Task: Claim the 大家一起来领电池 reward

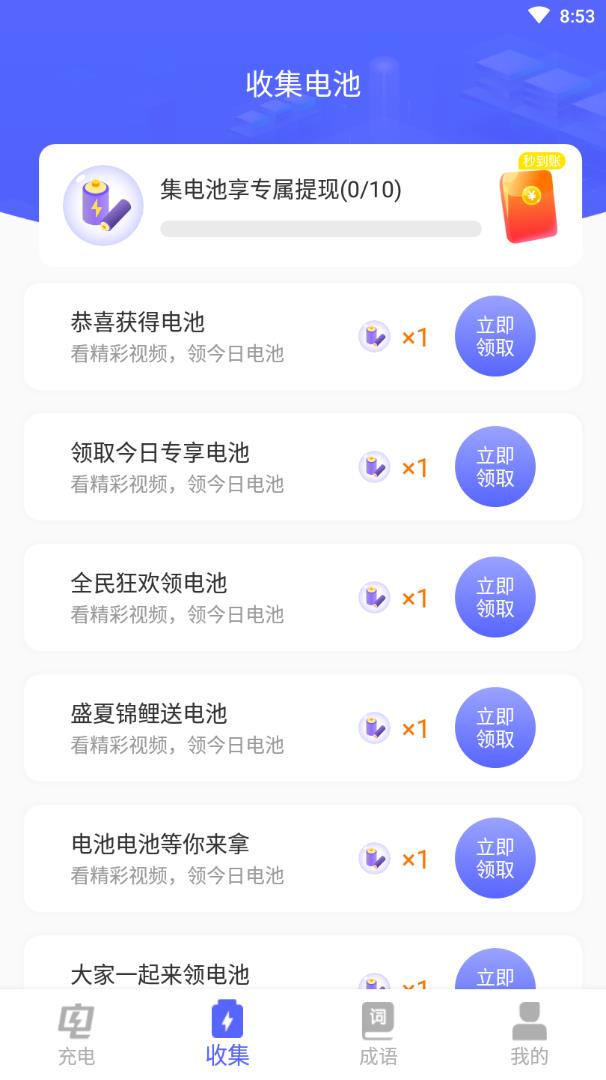Action: tap(495, 972)
